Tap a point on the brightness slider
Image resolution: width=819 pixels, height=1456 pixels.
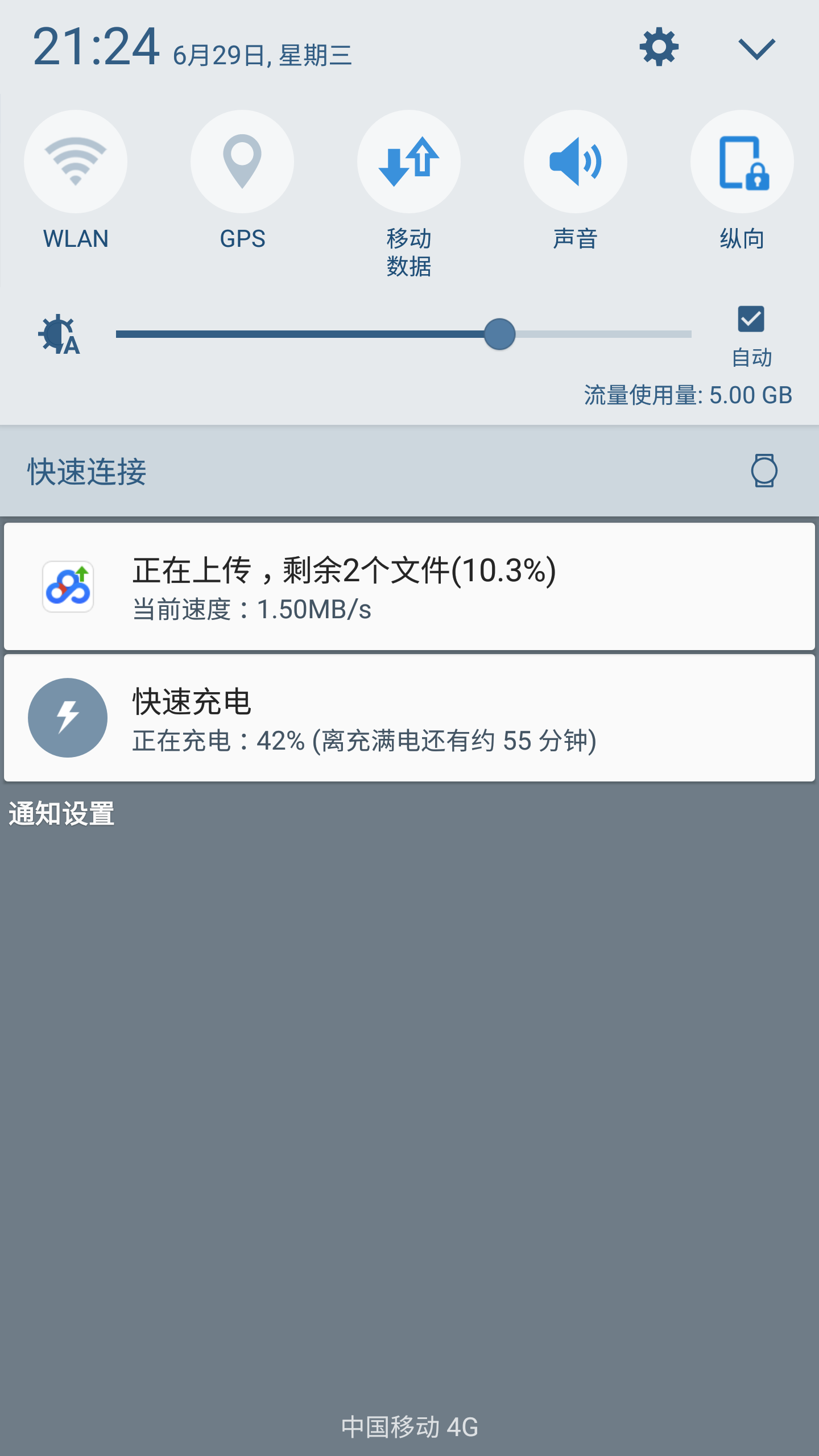tap(341, 334)
